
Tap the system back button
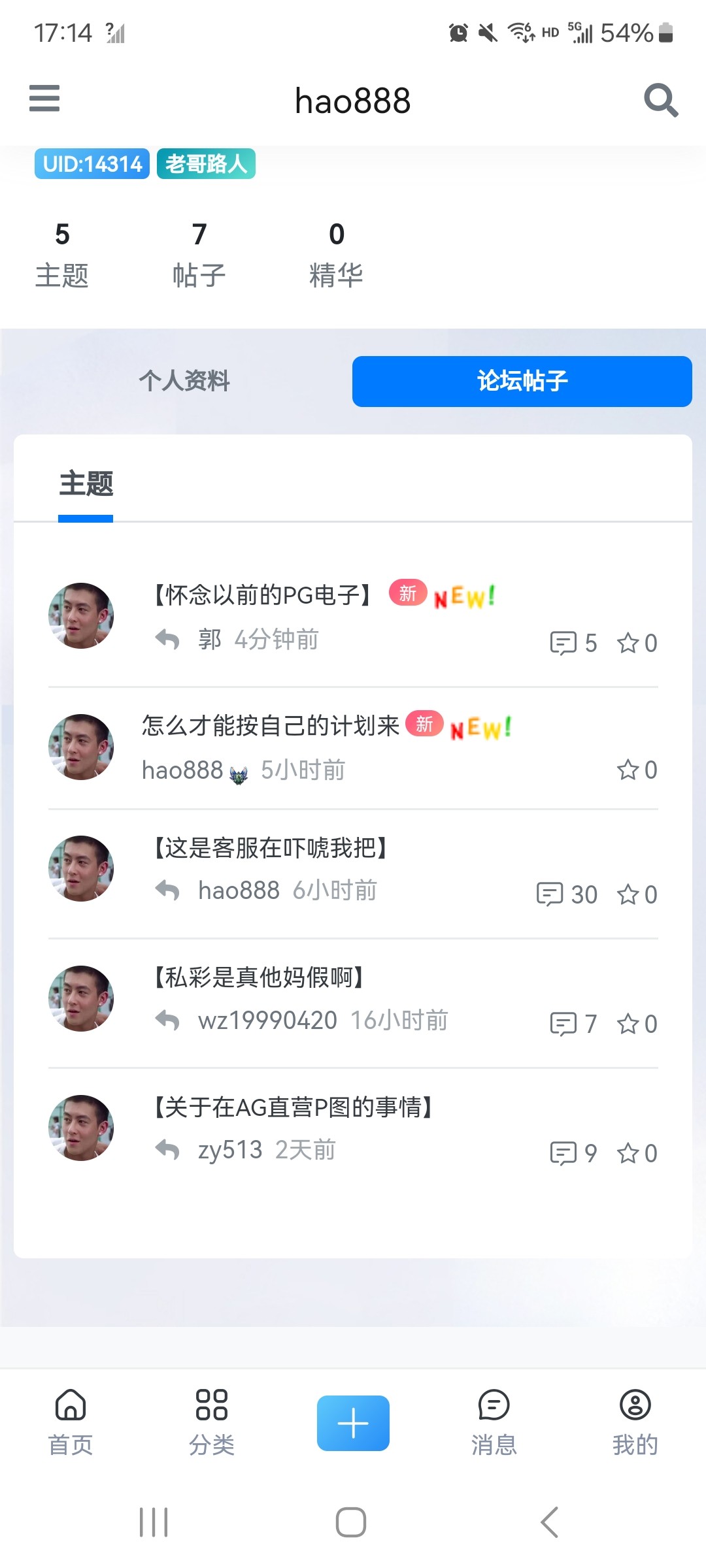(x=550, y=1523)
